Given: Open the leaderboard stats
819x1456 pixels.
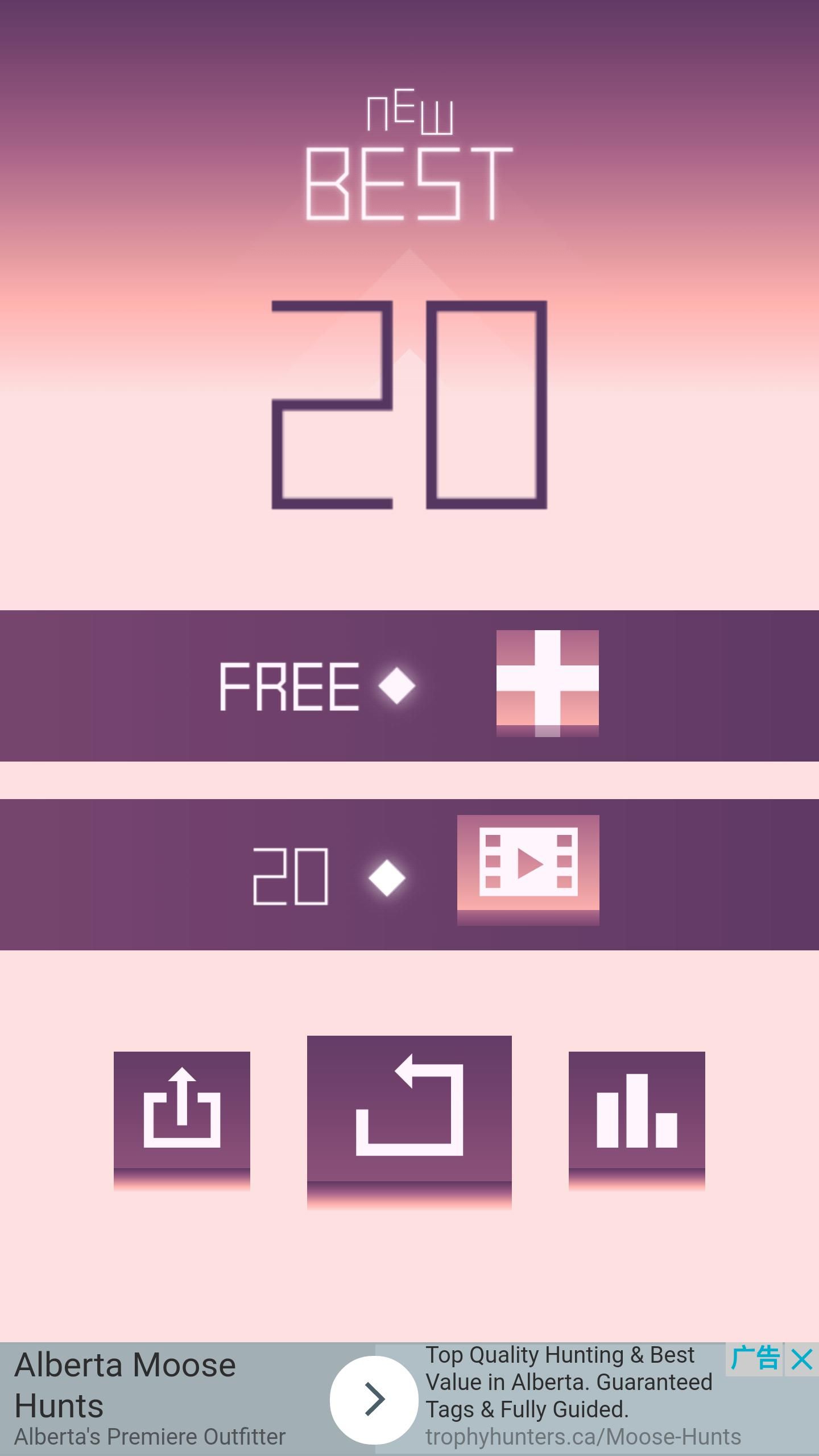Looking at the screenshot, I should [636, 1115].
